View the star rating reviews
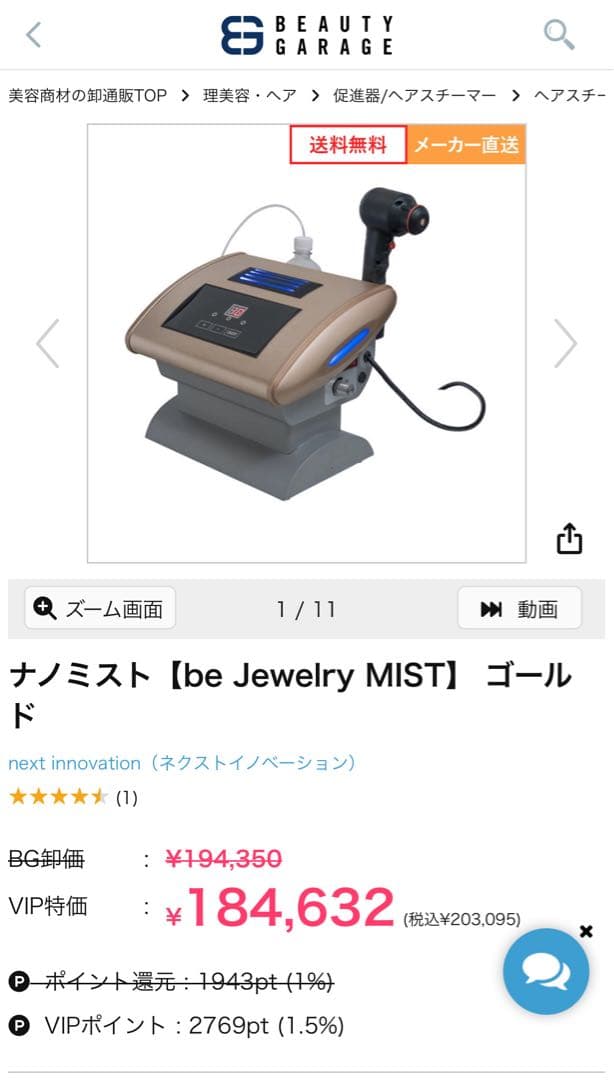The width and height of the screenshot is (614, 1080). coord(72,797)
